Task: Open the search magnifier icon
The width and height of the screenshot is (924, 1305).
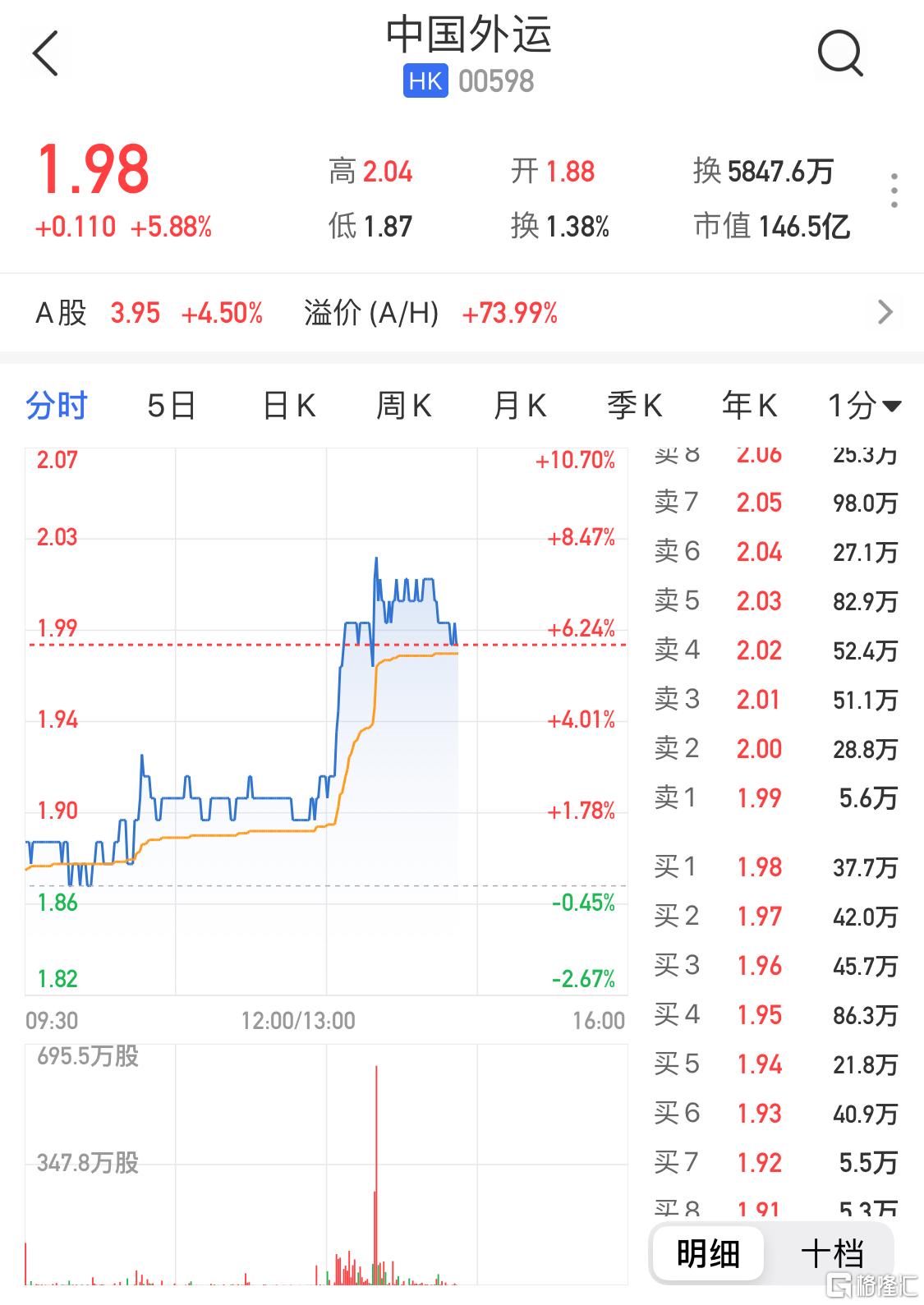Action: [x=839, y=54]
